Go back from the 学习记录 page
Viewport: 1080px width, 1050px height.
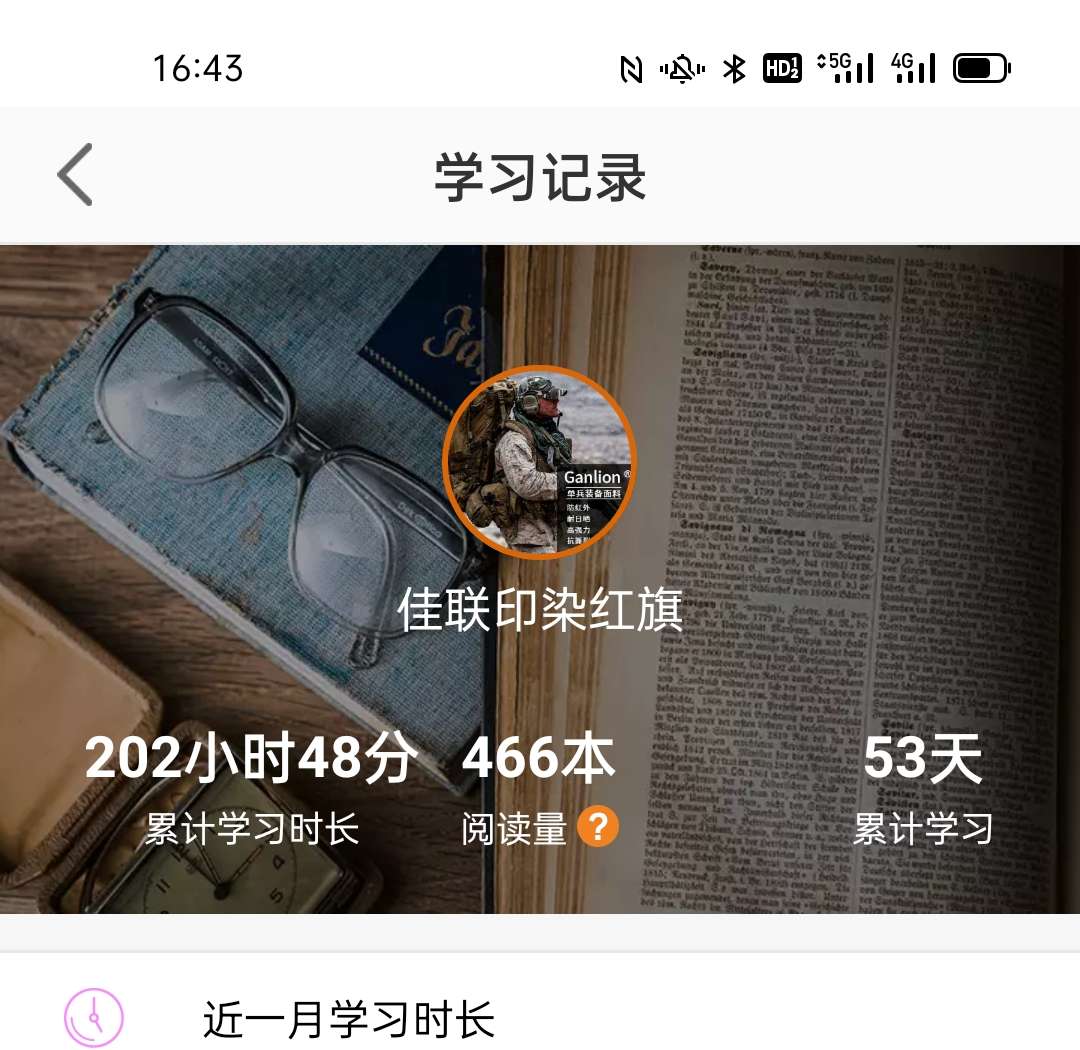(75, 175)
